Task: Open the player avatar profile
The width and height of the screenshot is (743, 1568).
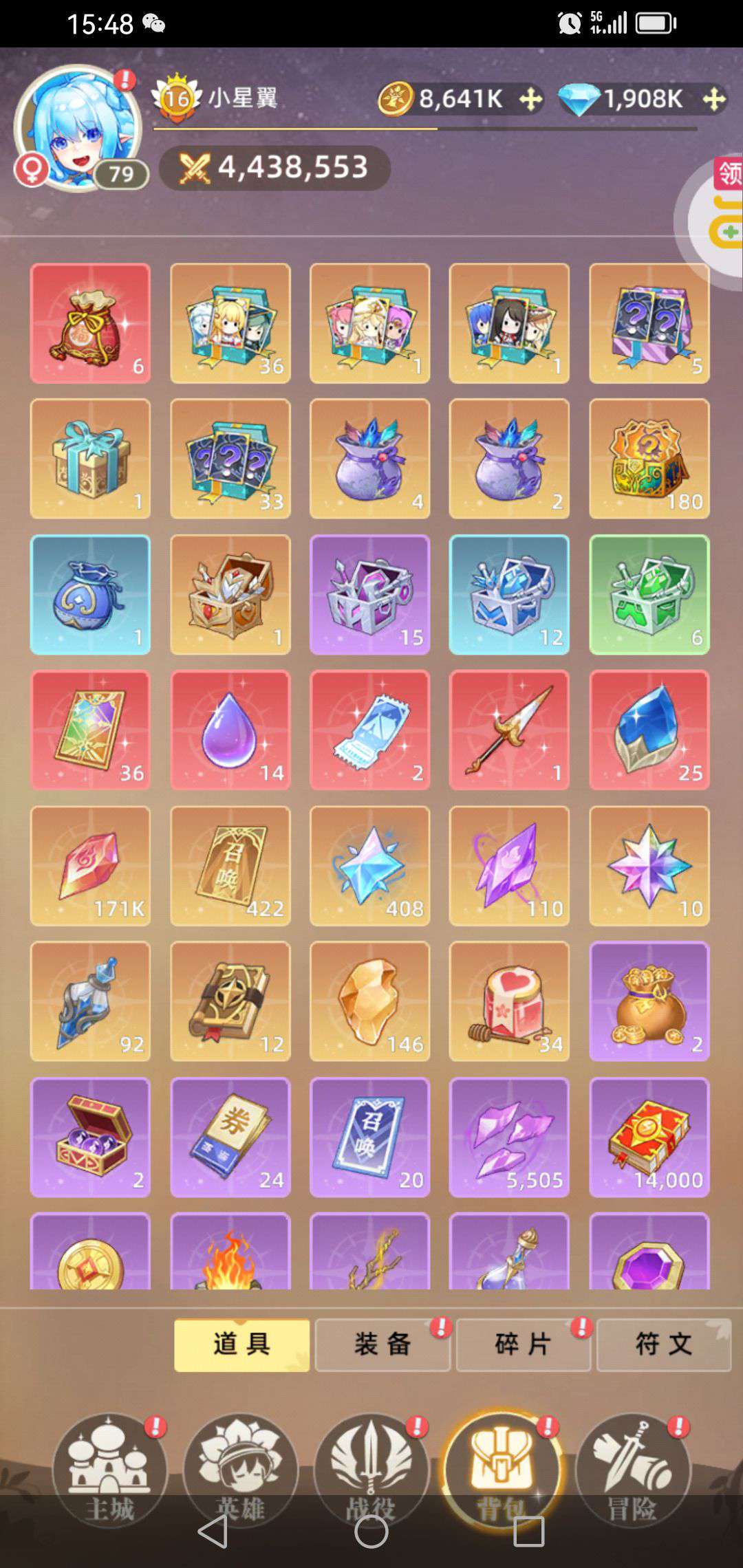Action: [77, 129]
